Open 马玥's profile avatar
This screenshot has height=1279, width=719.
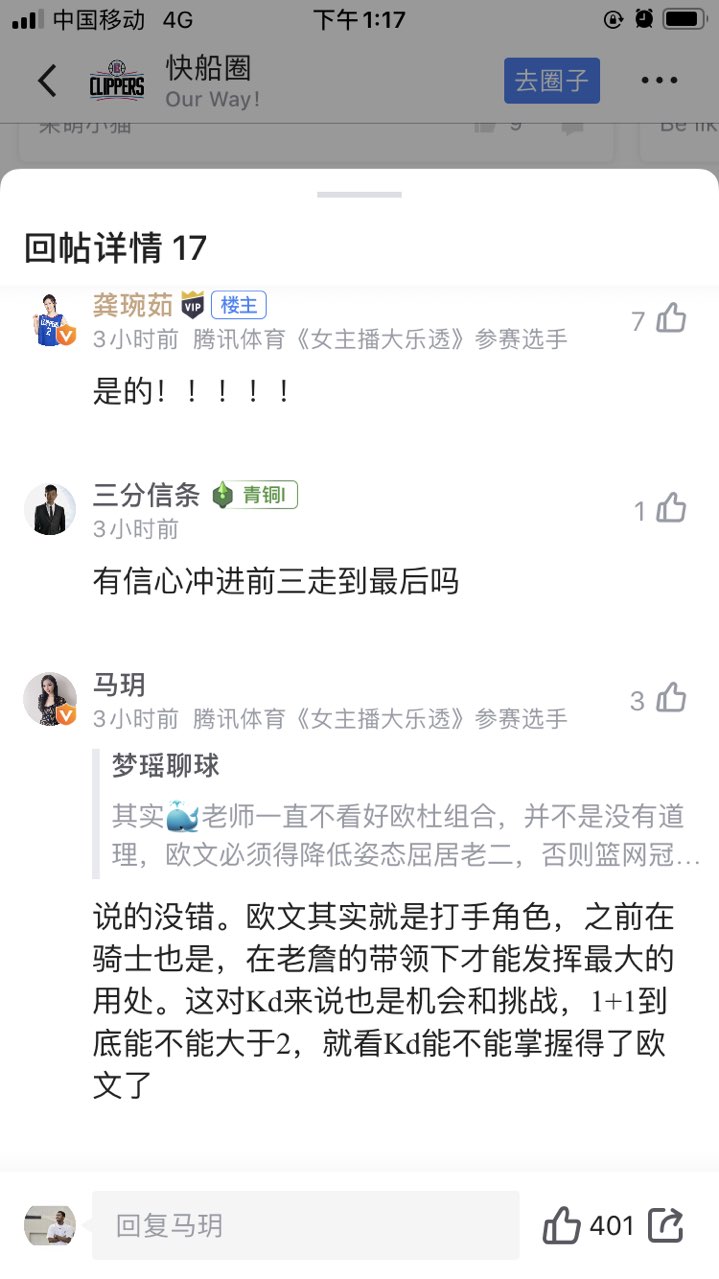point(50,699)
